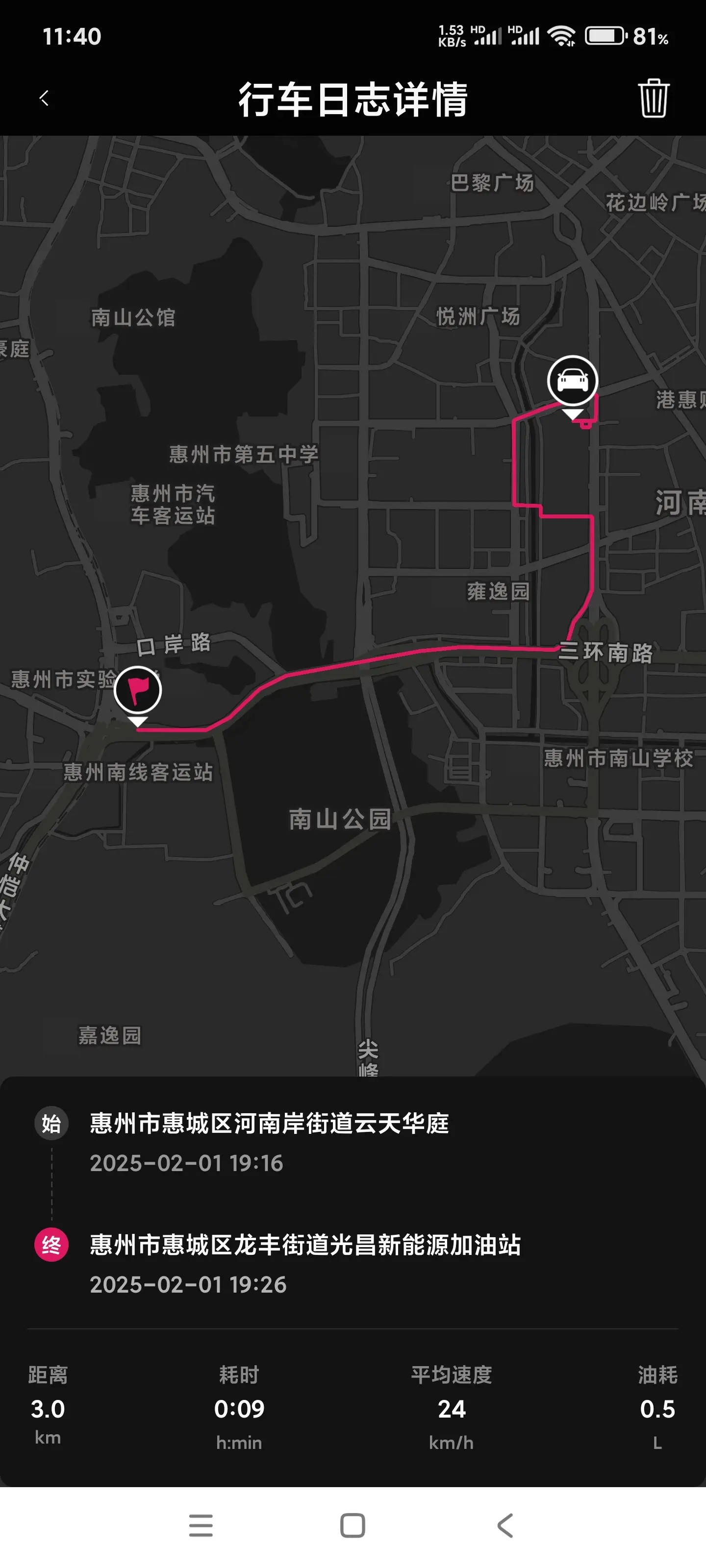Image resolution: width=706 pixels, height=1568 pixels.
Task: Tap the end flag marker on map
Action: click(138, 691)
